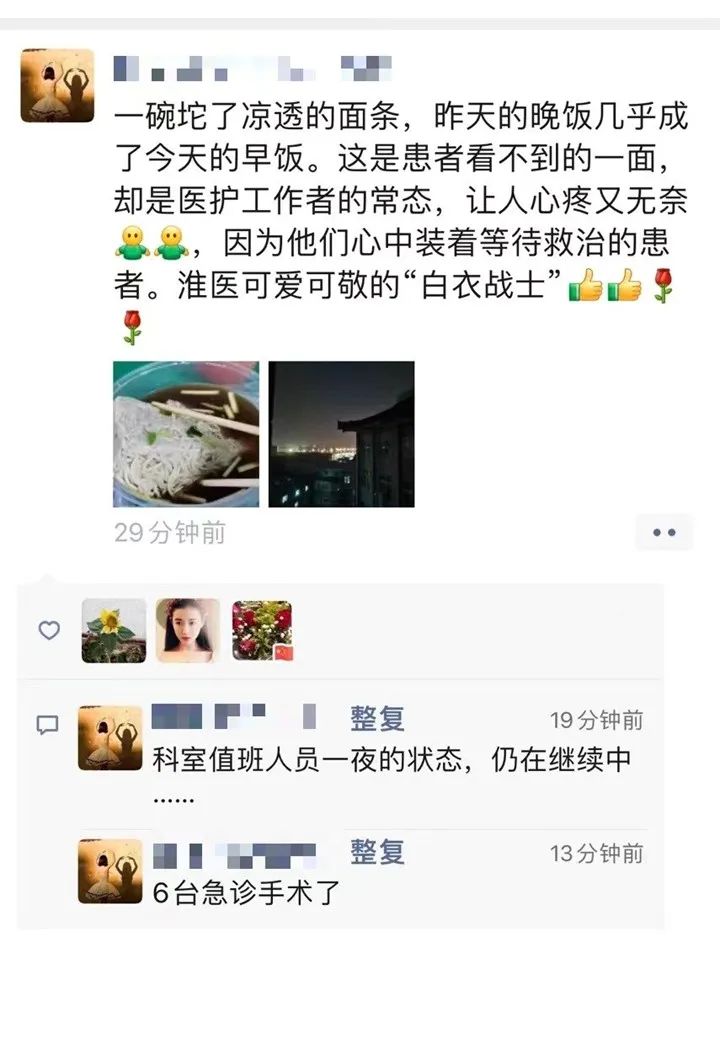View the night skyline photo
720x1040 pixels.
(342, 434)
